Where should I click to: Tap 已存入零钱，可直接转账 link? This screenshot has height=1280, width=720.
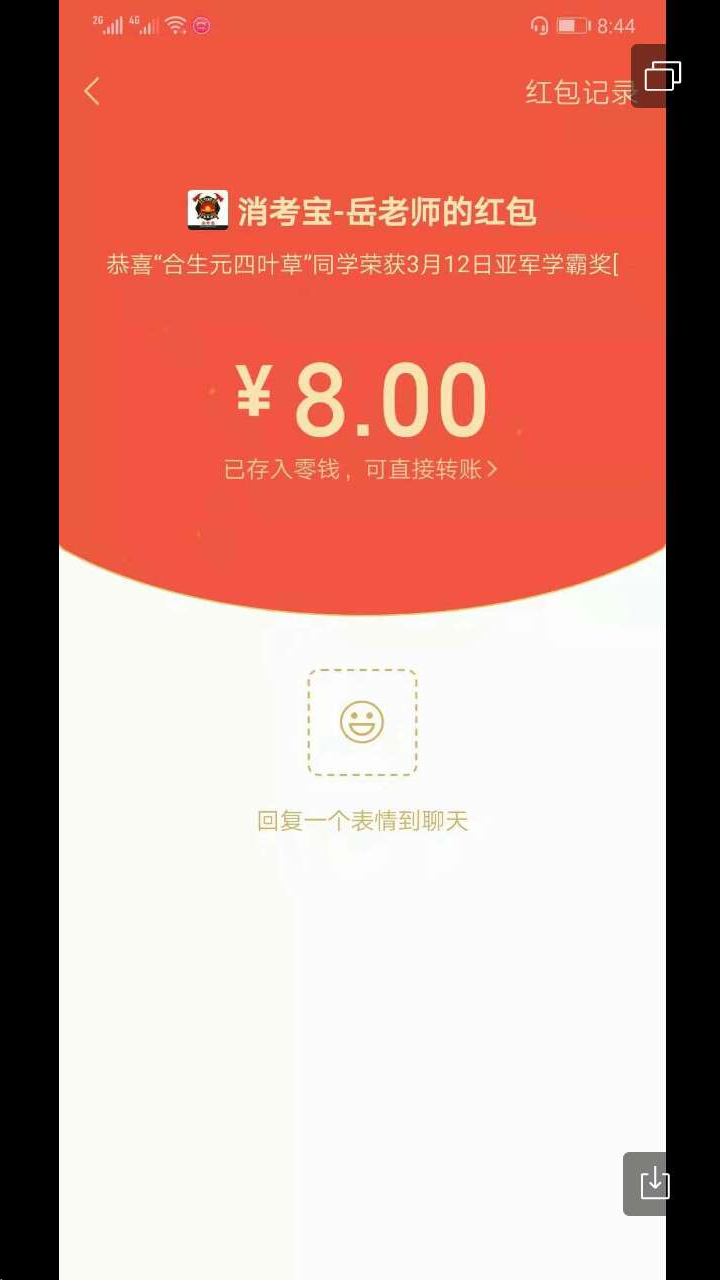point(360,469)
